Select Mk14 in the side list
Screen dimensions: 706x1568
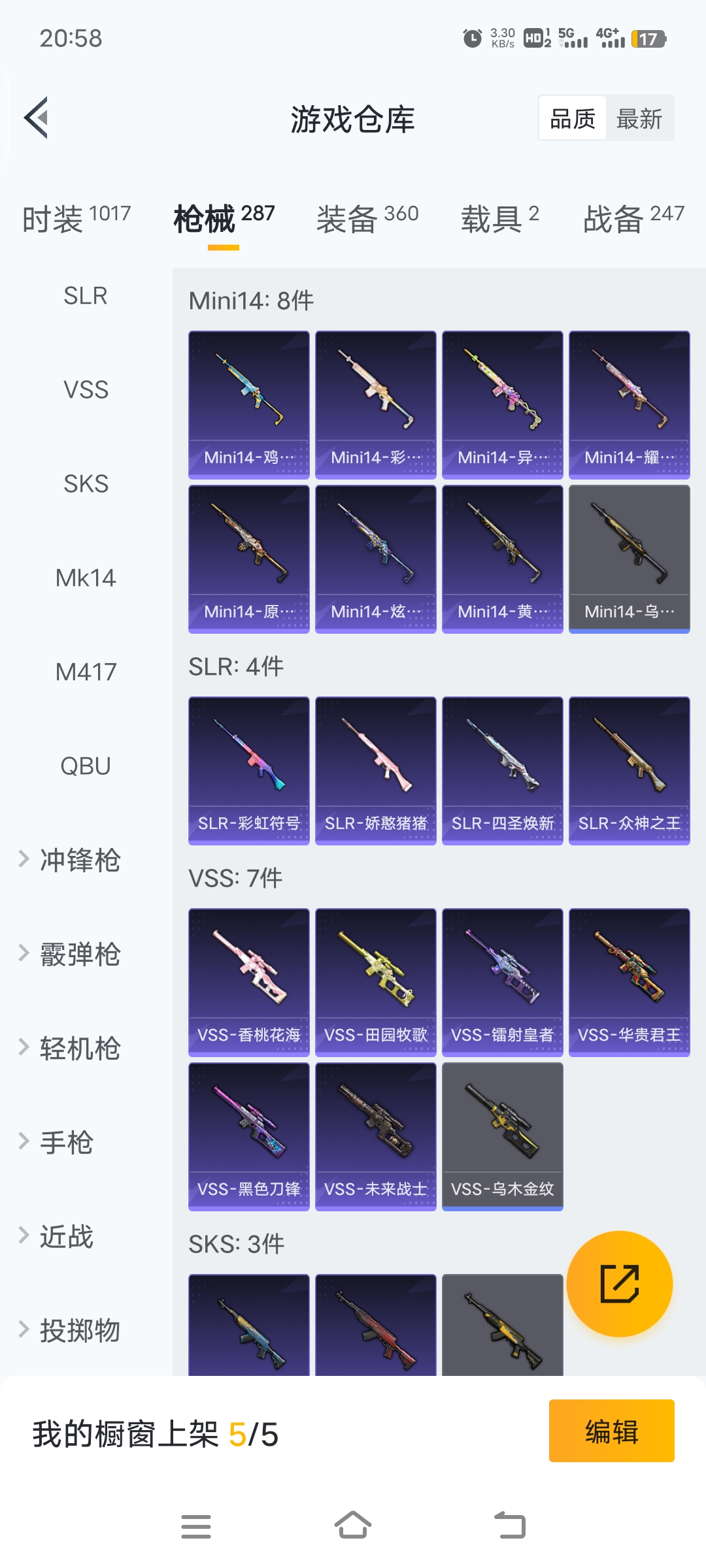click(86, 578)
